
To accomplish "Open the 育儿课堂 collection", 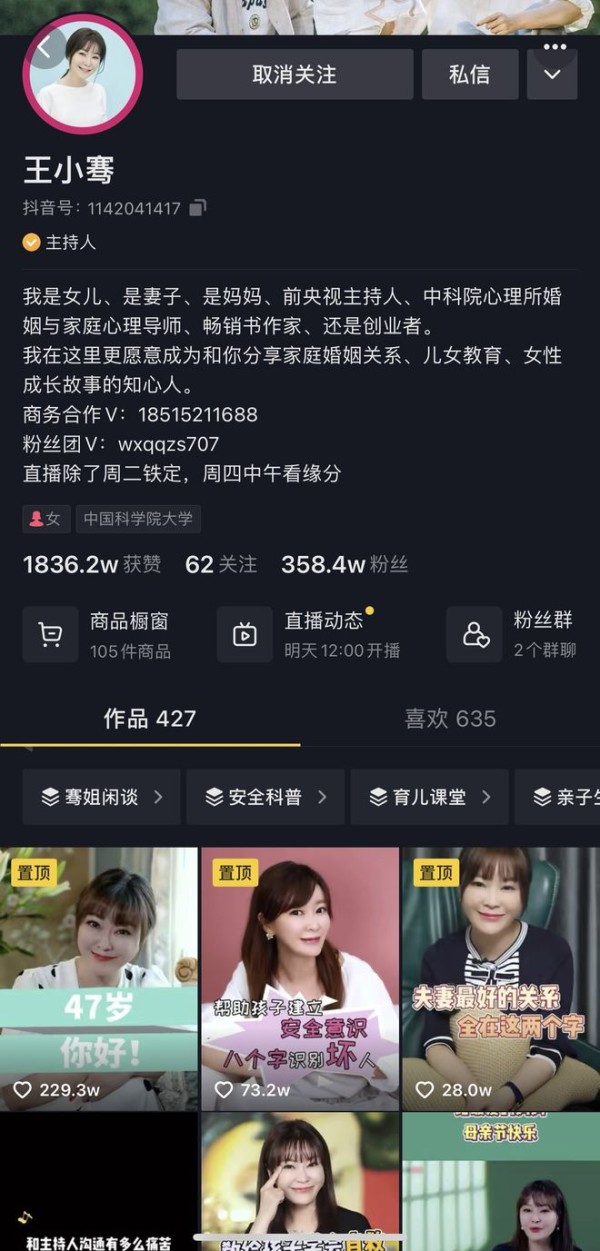I will (429, 797).
